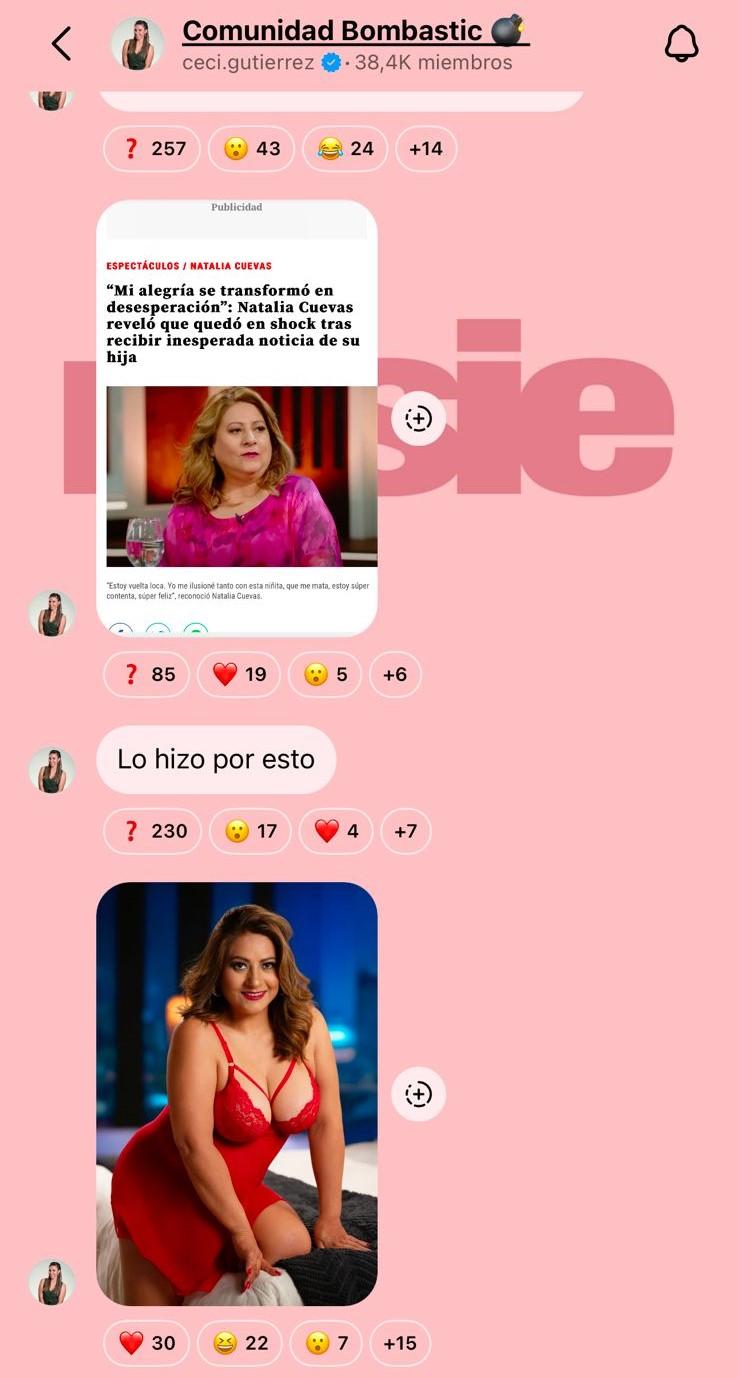Click the back arrow in the header
The image size is (738, 1379).
coord(62,44)
